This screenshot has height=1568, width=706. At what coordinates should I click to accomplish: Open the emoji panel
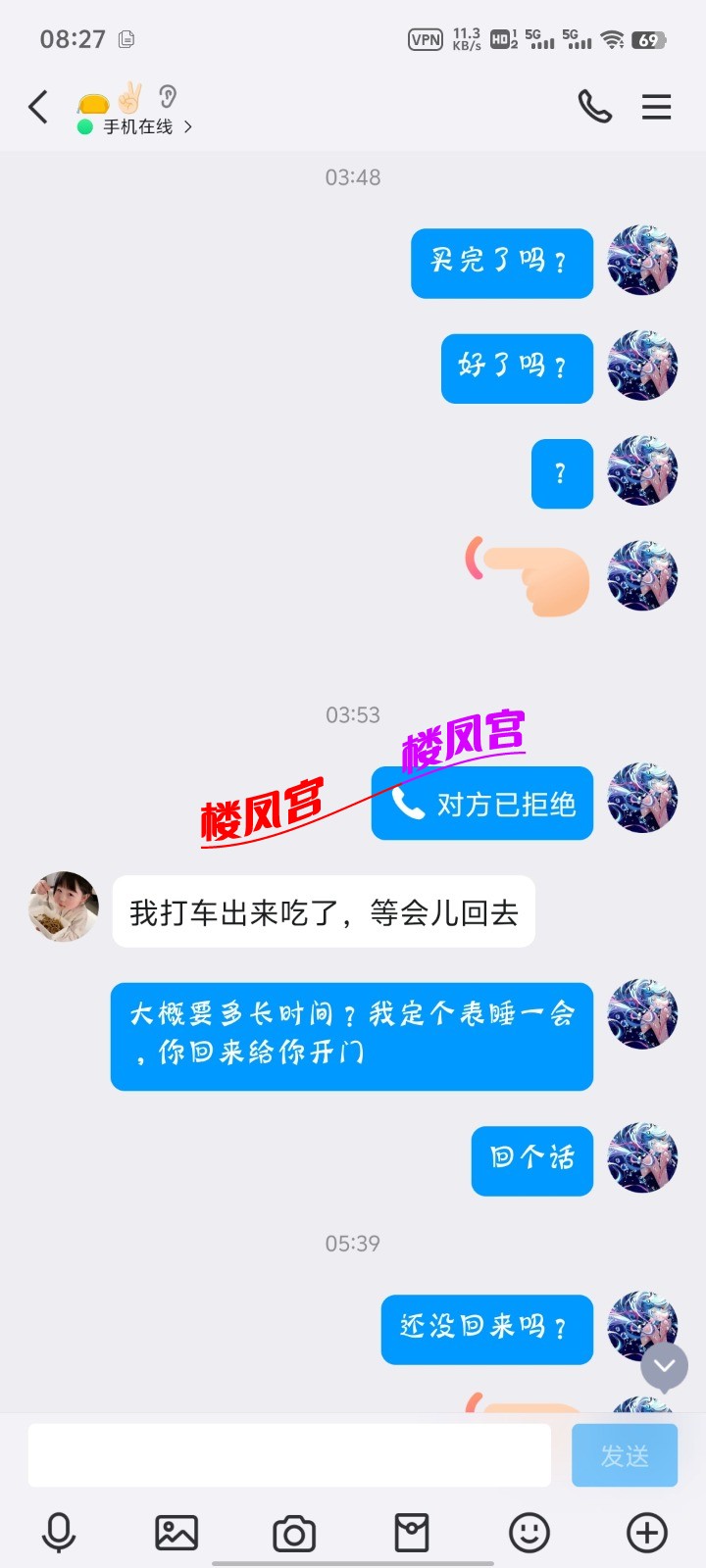click(529, 1533)
